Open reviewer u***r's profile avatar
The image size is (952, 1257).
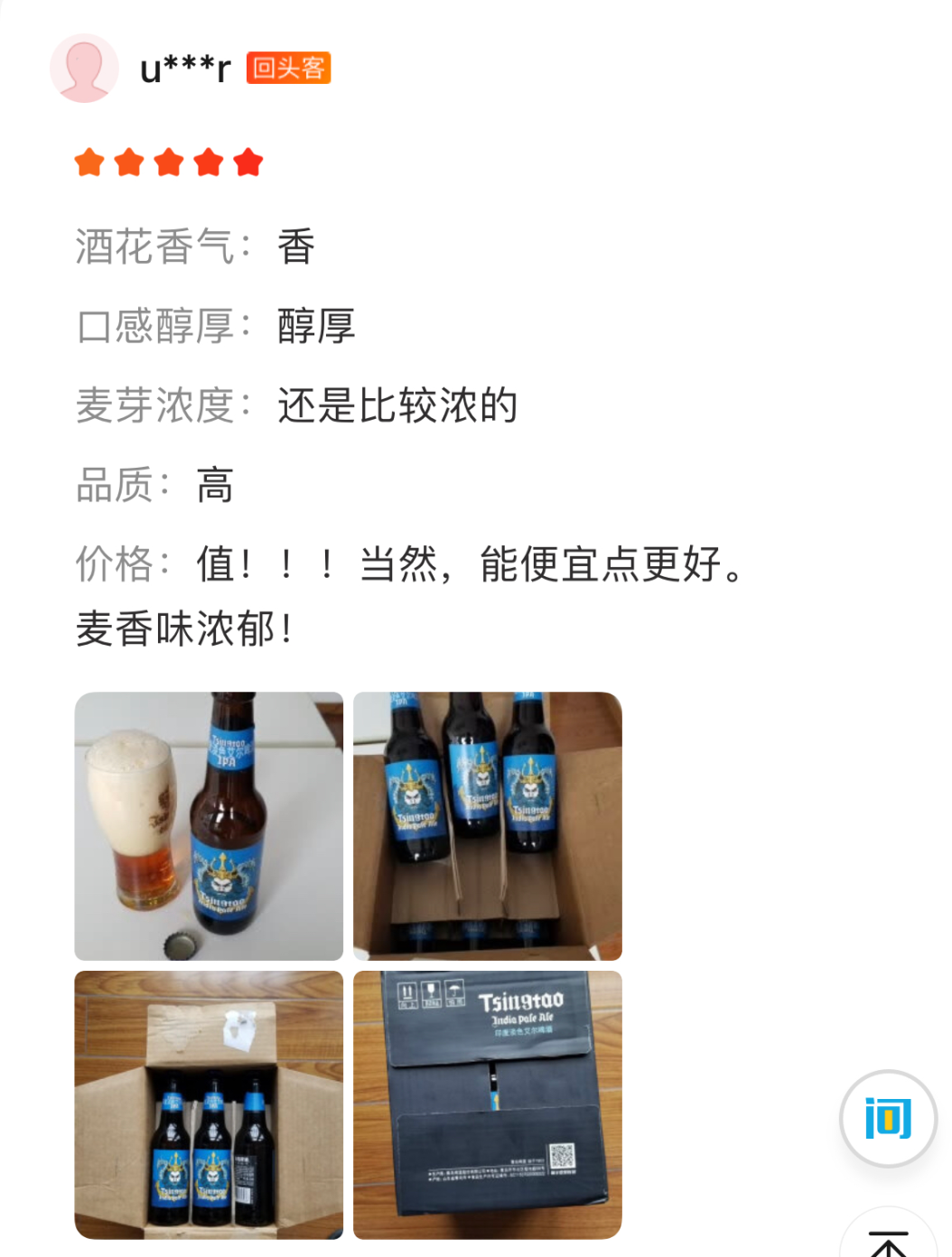[x=84, y=69]
